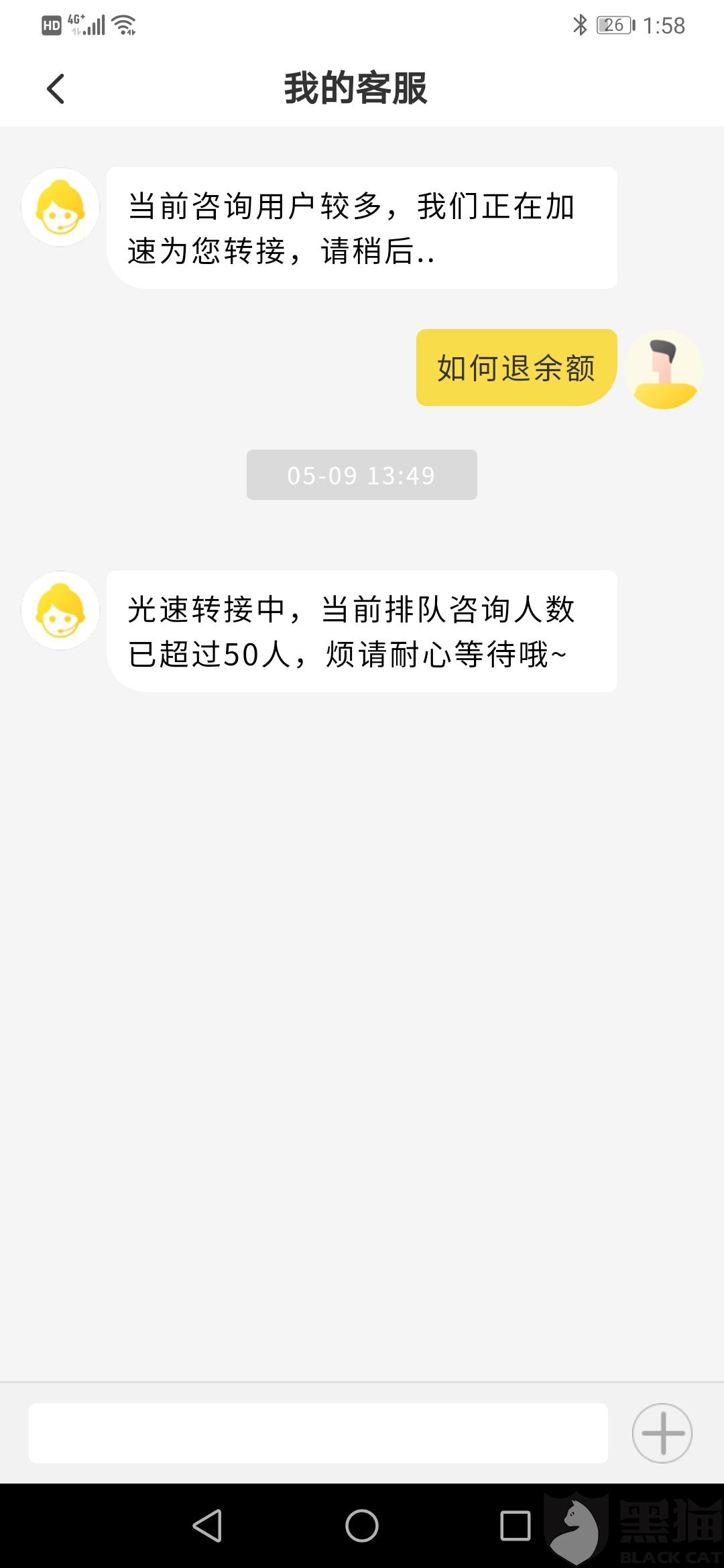Go back from 我的客服 chat

pyautogui.click(x=56, y=89)
